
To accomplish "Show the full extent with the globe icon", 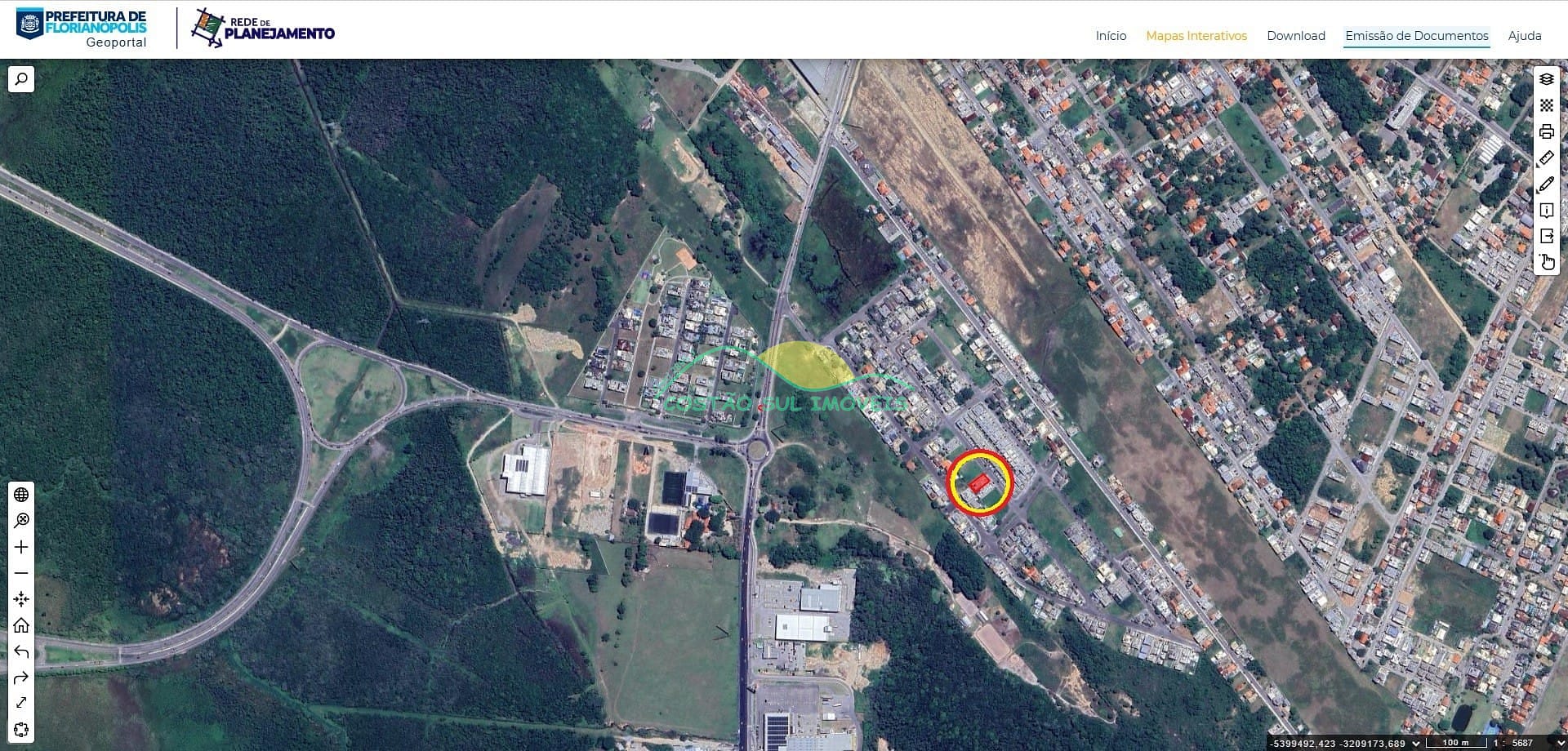I will pos(21,495).
